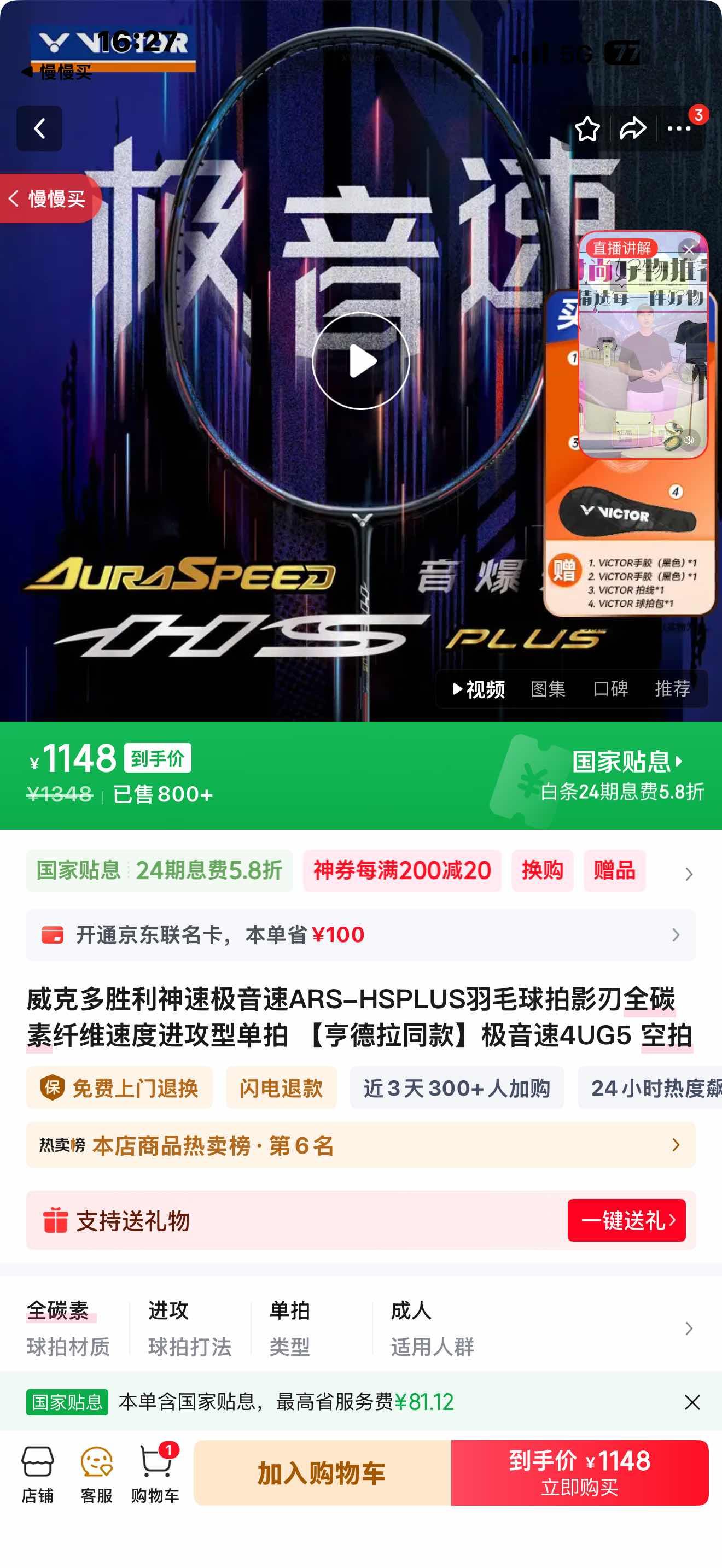
Task: Tap the back arrow to leave product page
Action: point(40,130)
